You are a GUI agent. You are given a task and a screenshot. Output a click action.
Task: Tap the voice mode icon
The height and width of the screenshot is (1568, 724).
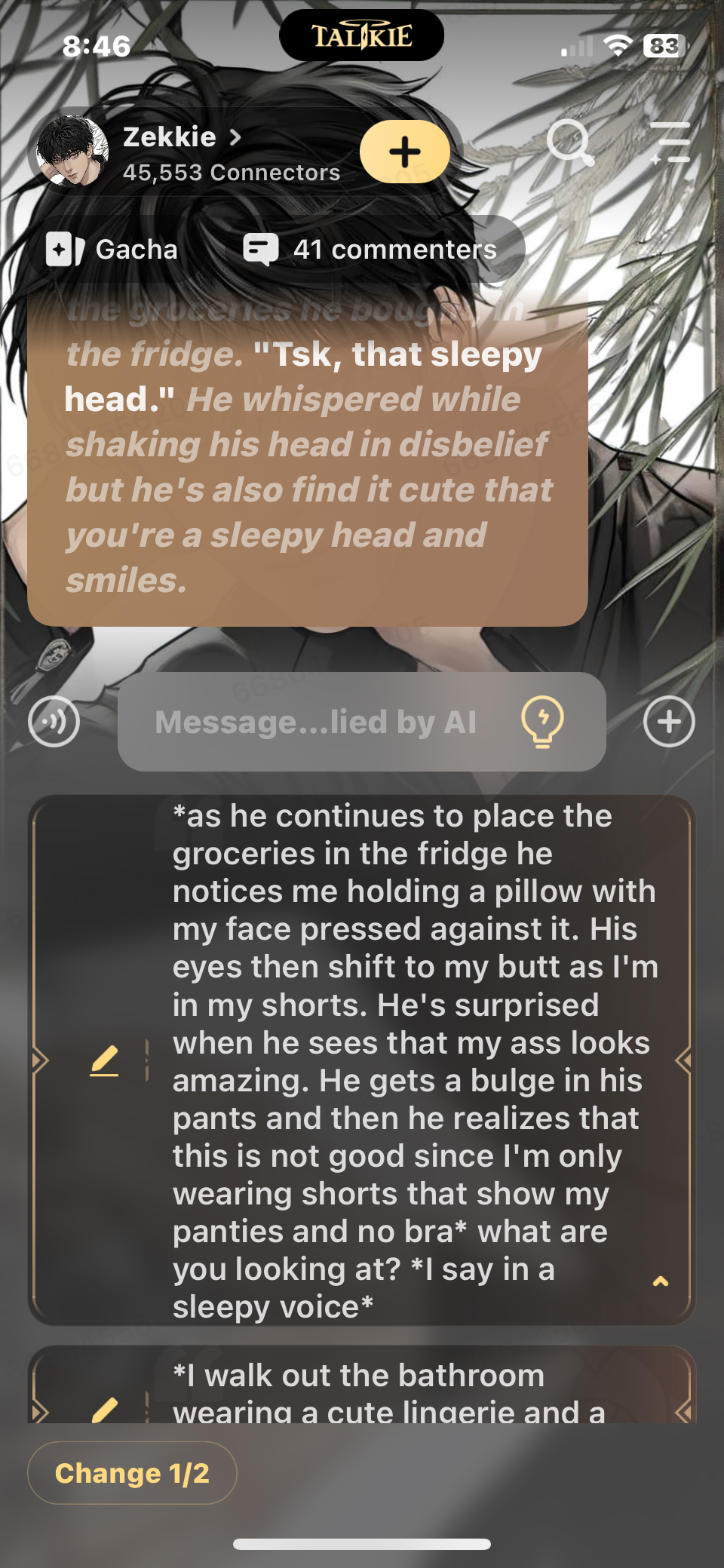click(54, 722)
